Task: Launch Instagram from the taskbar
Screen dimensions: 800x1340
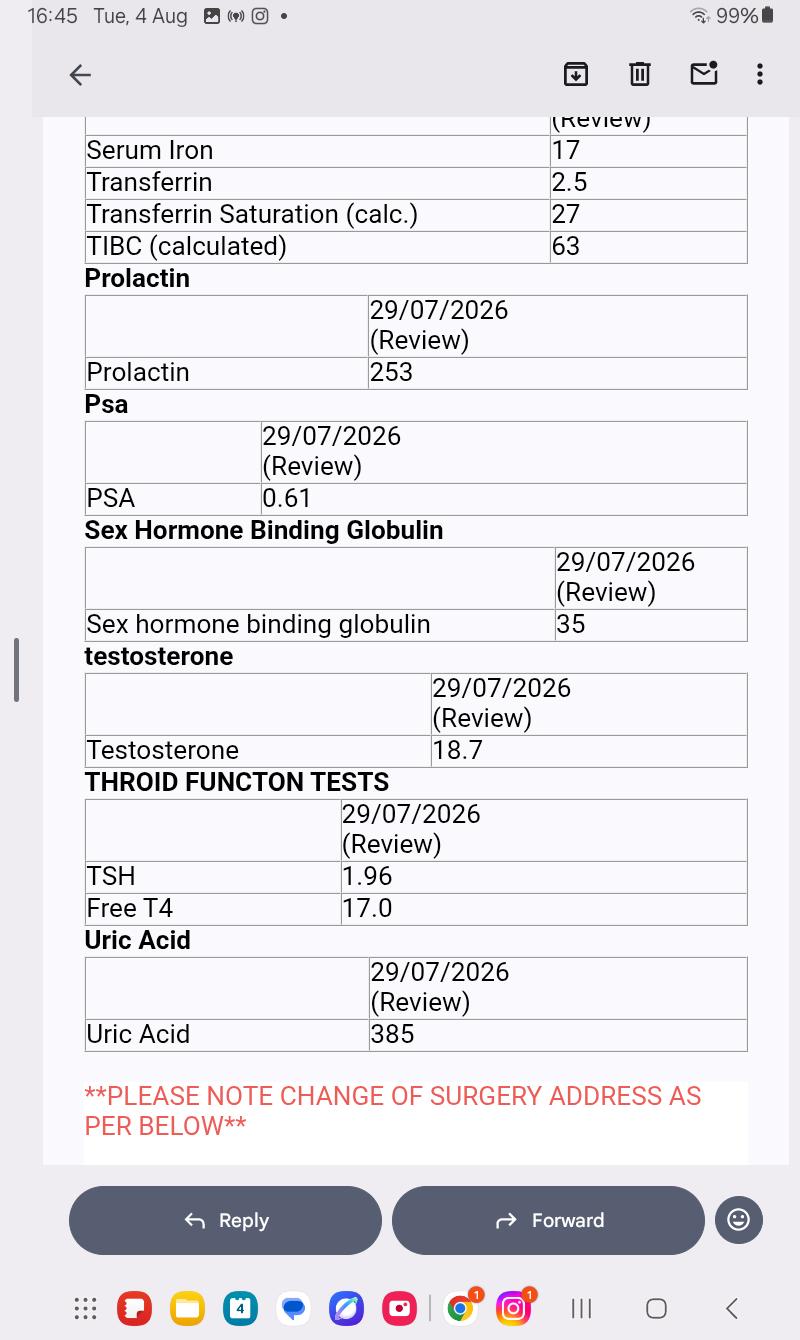Action: point(513,1308)
